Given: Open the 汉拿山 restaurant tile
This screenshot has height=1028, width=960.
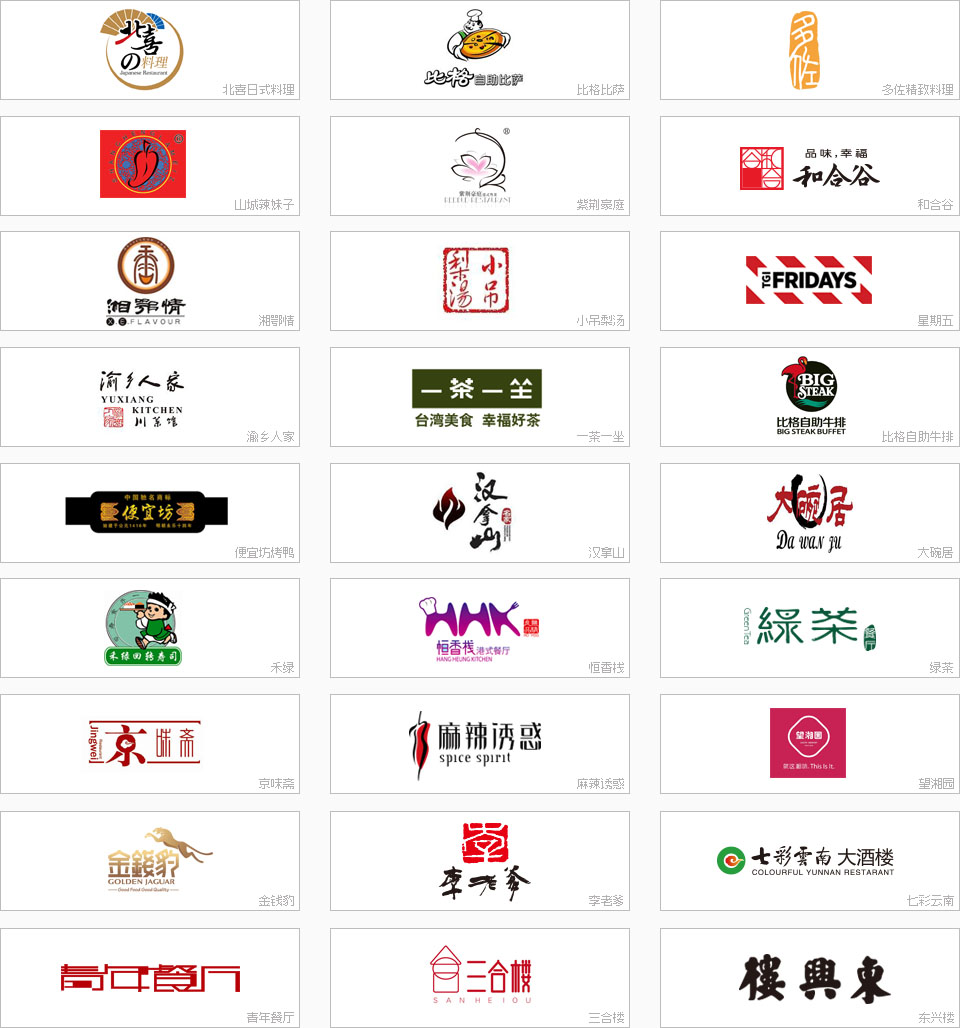Looking at the screenshot, I should tap(480, 512).
